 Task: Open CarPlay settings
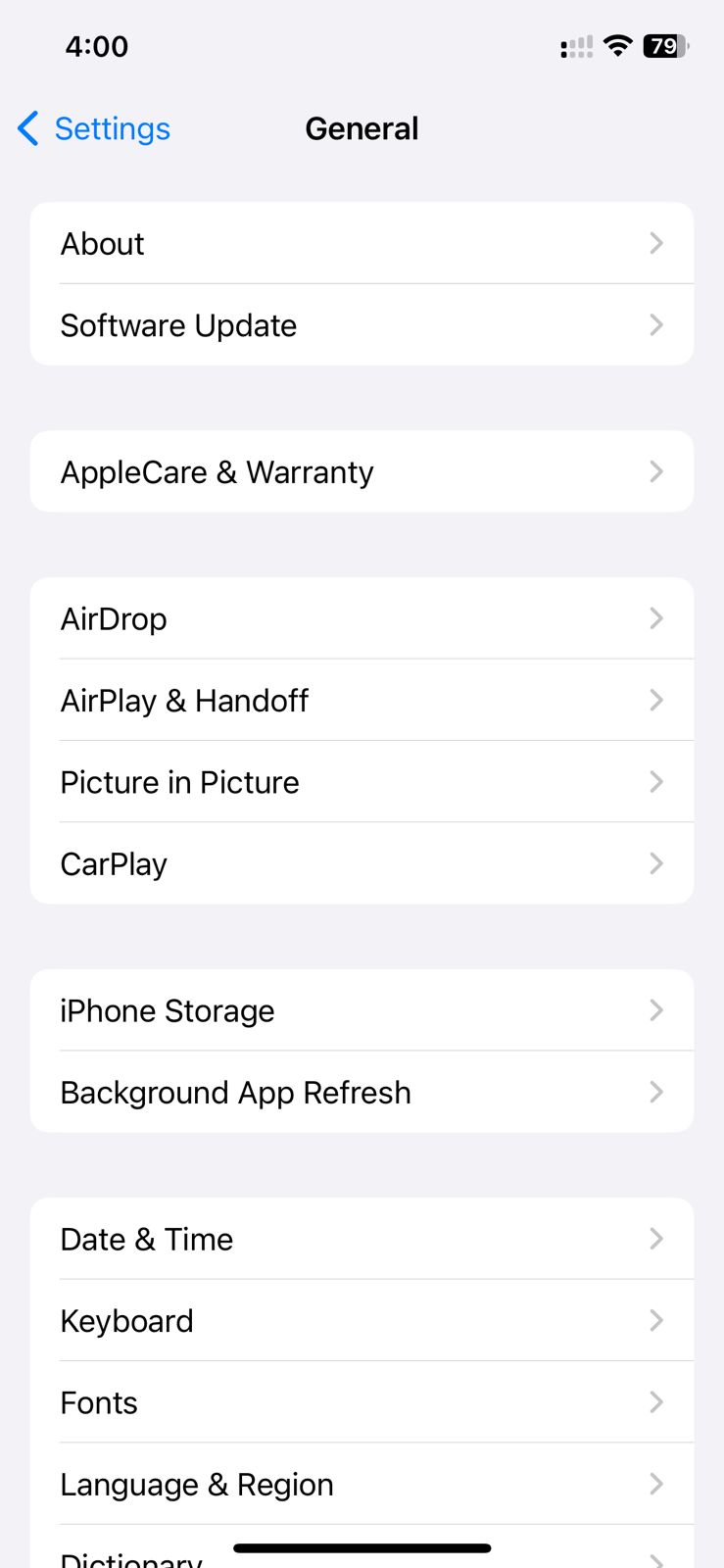click(x=362, y=863)
